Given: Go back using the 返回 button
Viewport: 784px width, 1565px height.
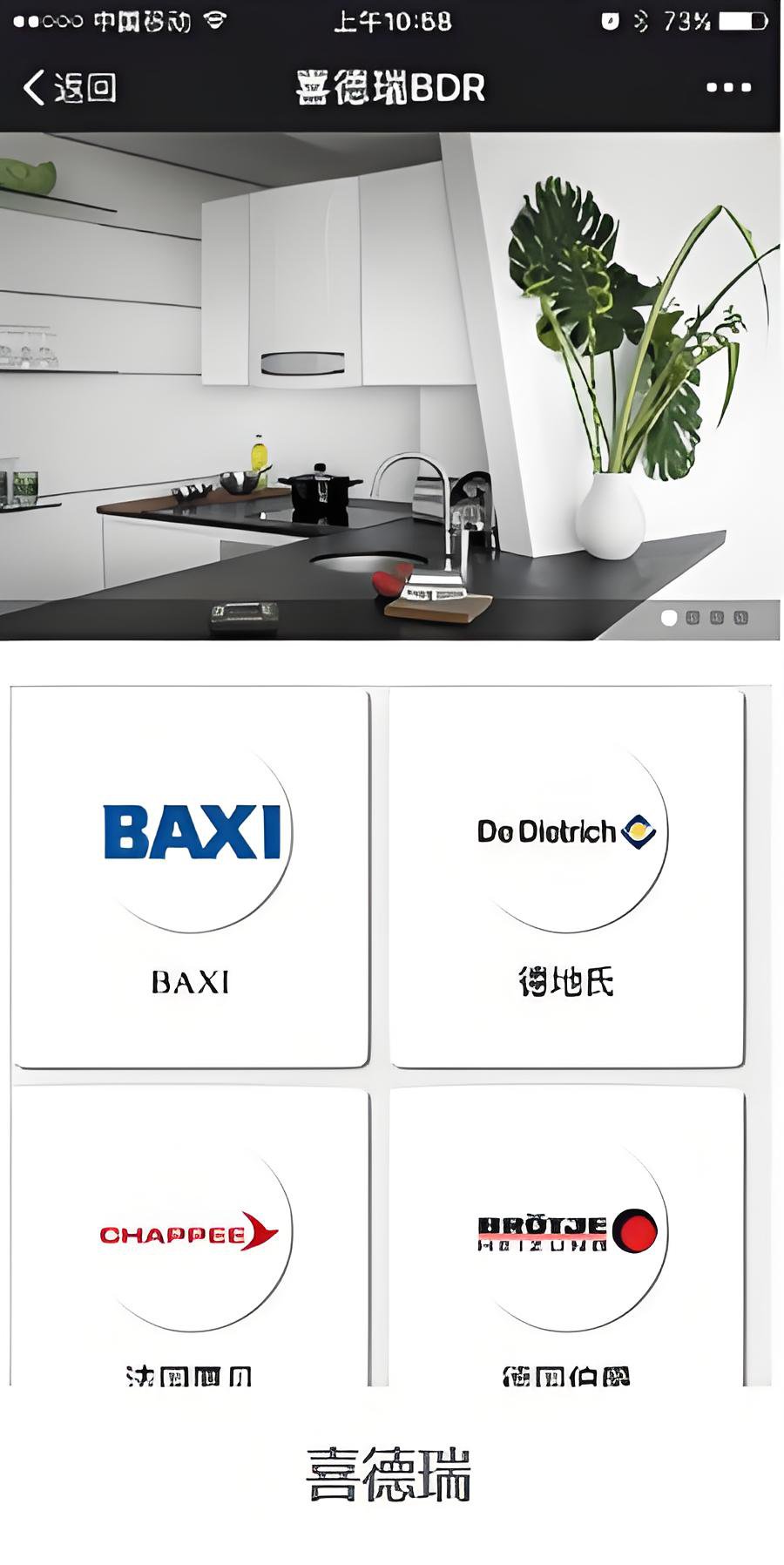Looking at the screenshot, I should pyautogui.click(x=70, y=88).
